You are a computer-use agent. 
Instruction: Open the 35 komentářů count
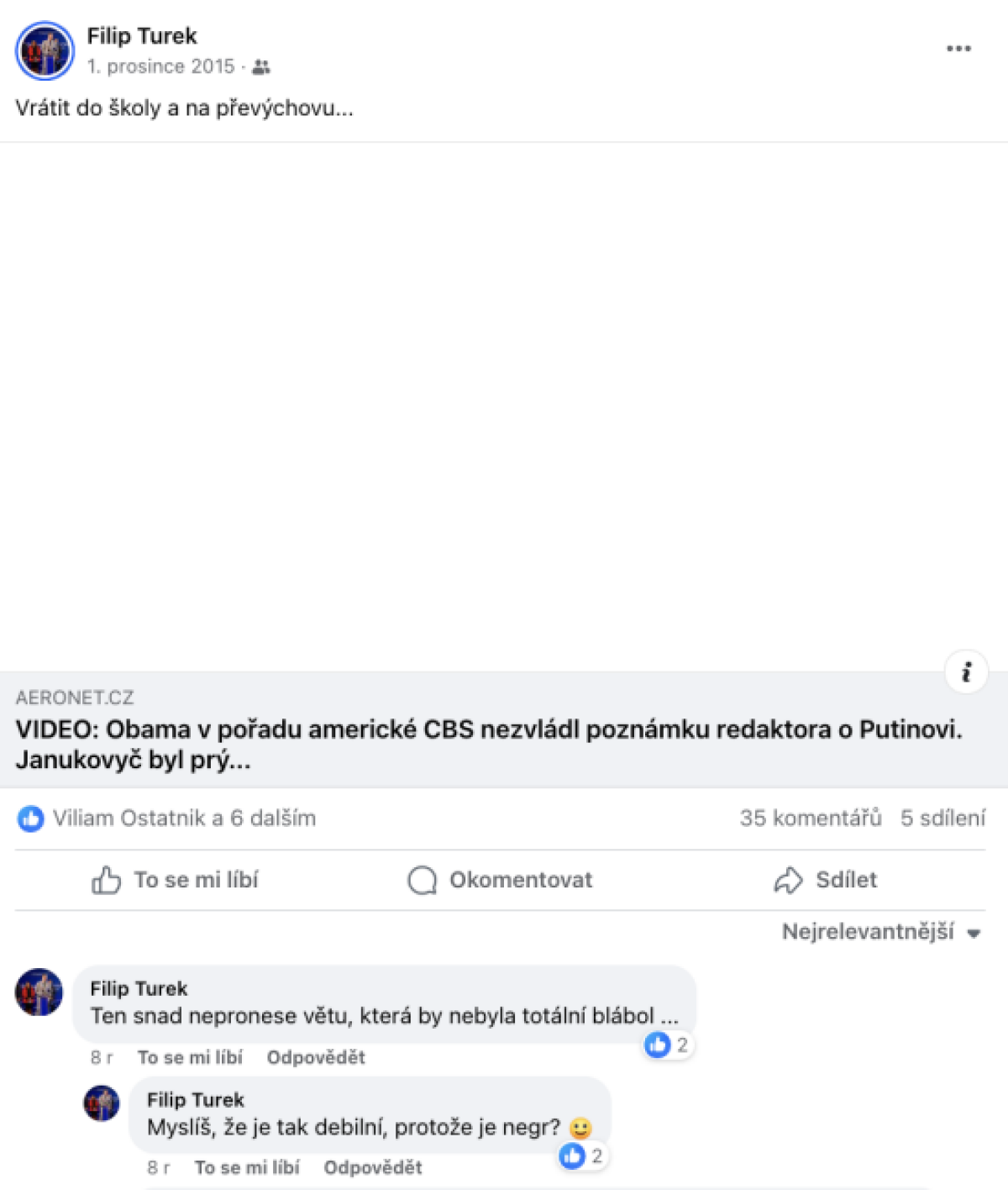pyautogui.click(x=810, y=819)
